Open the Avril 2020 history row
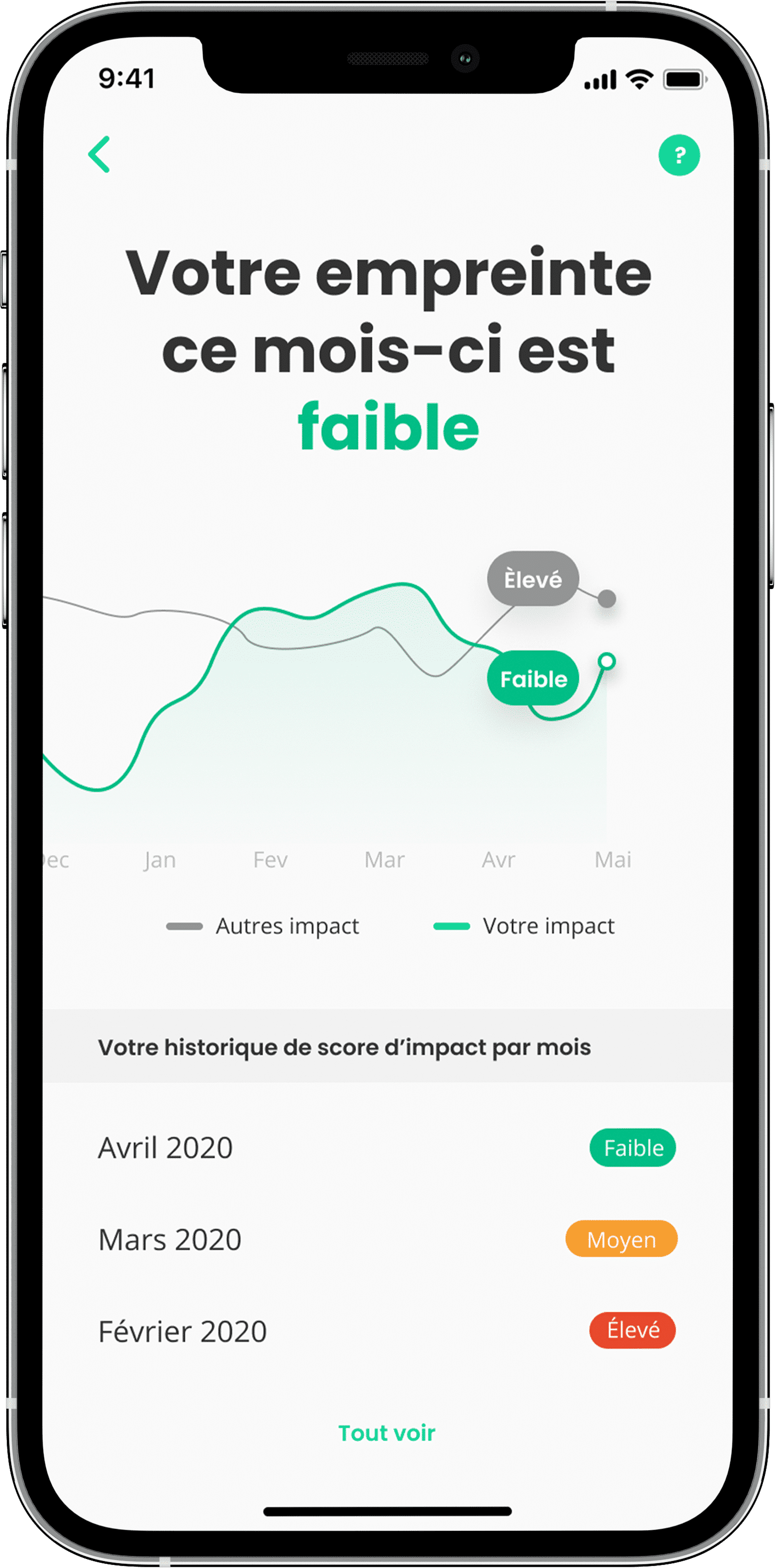 (387, 1148)
